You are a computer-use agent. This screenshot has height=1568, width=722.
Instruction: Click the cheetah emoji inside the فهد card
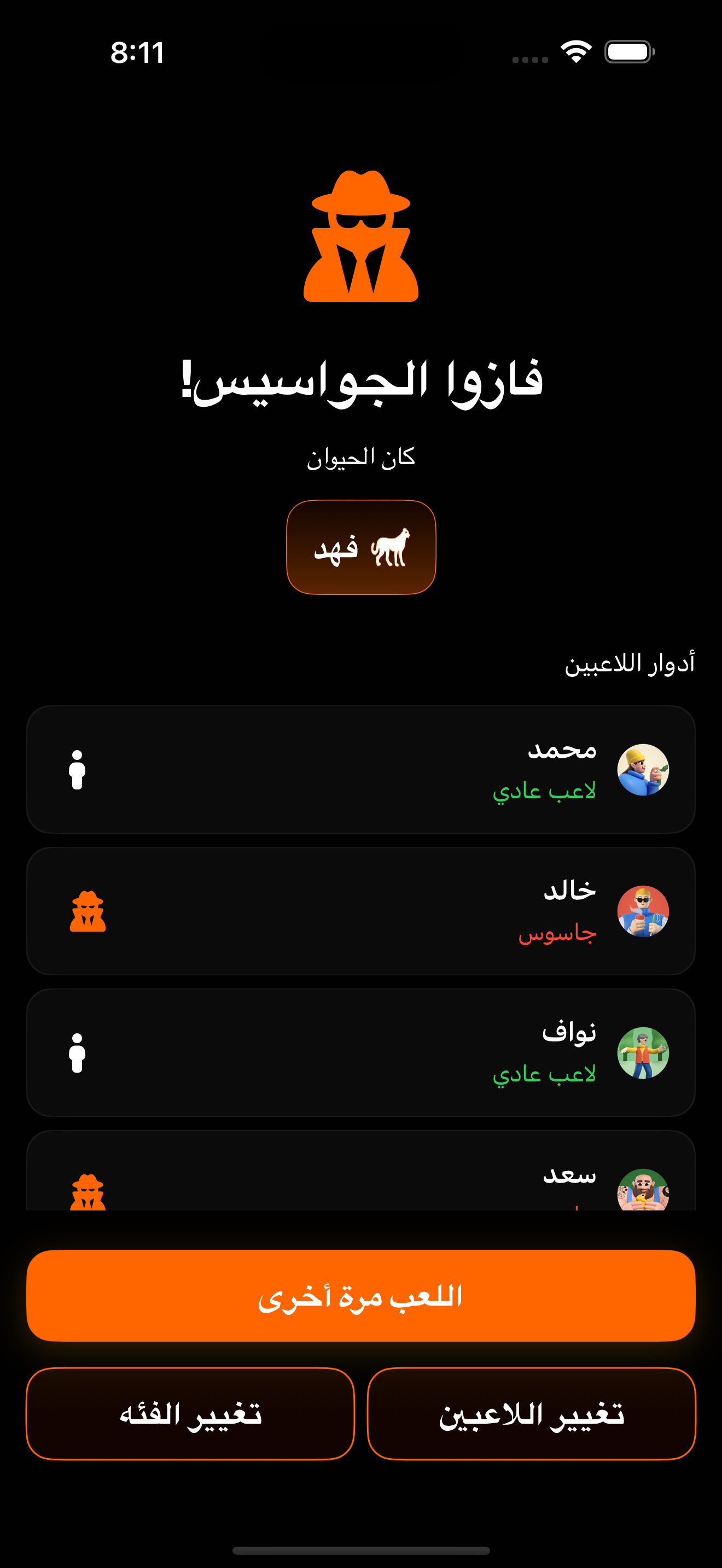[390, 548]
